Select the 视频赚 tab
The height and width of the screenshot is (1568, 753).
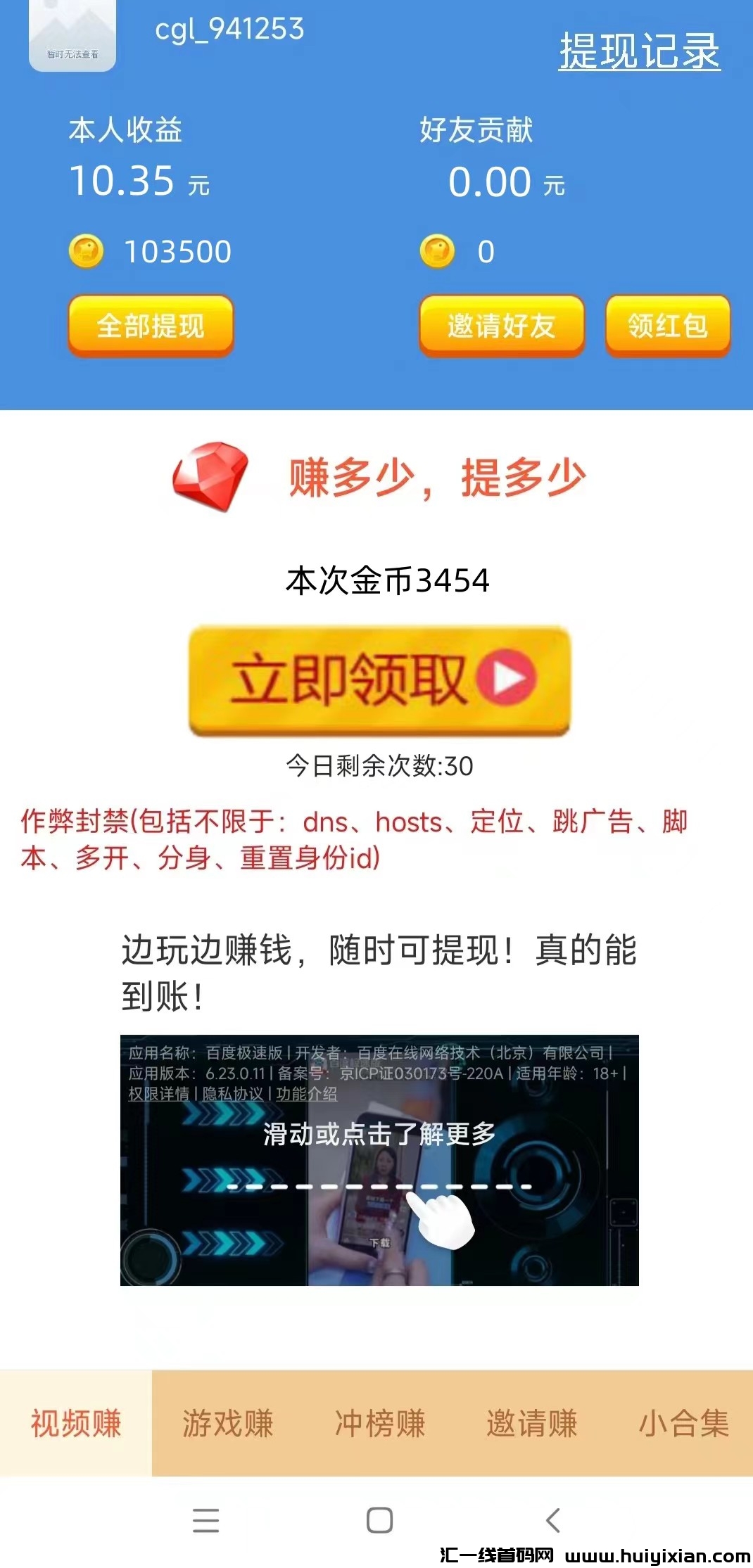pos(77,1422)
